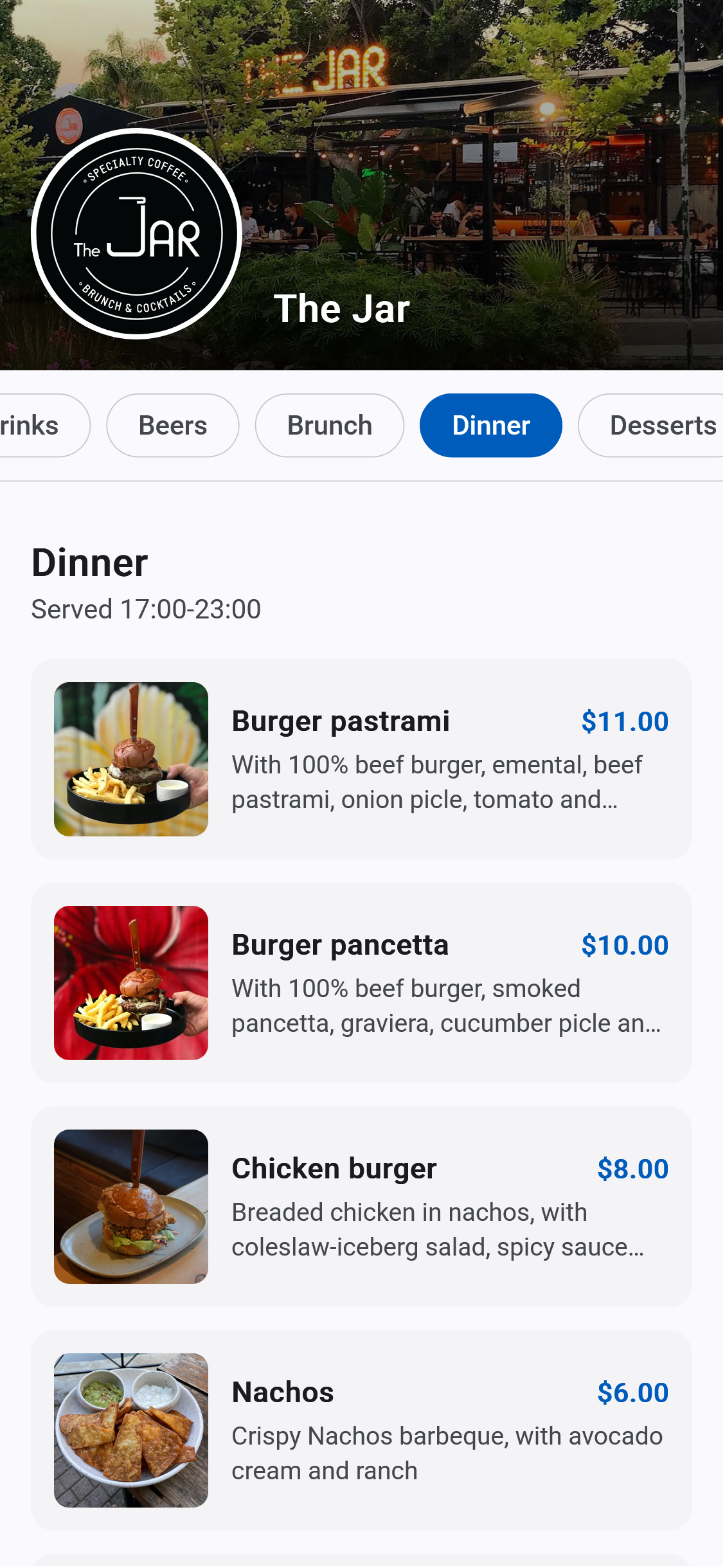
Task: Select the Brunch menu tab
Action: tap(329, 426)
